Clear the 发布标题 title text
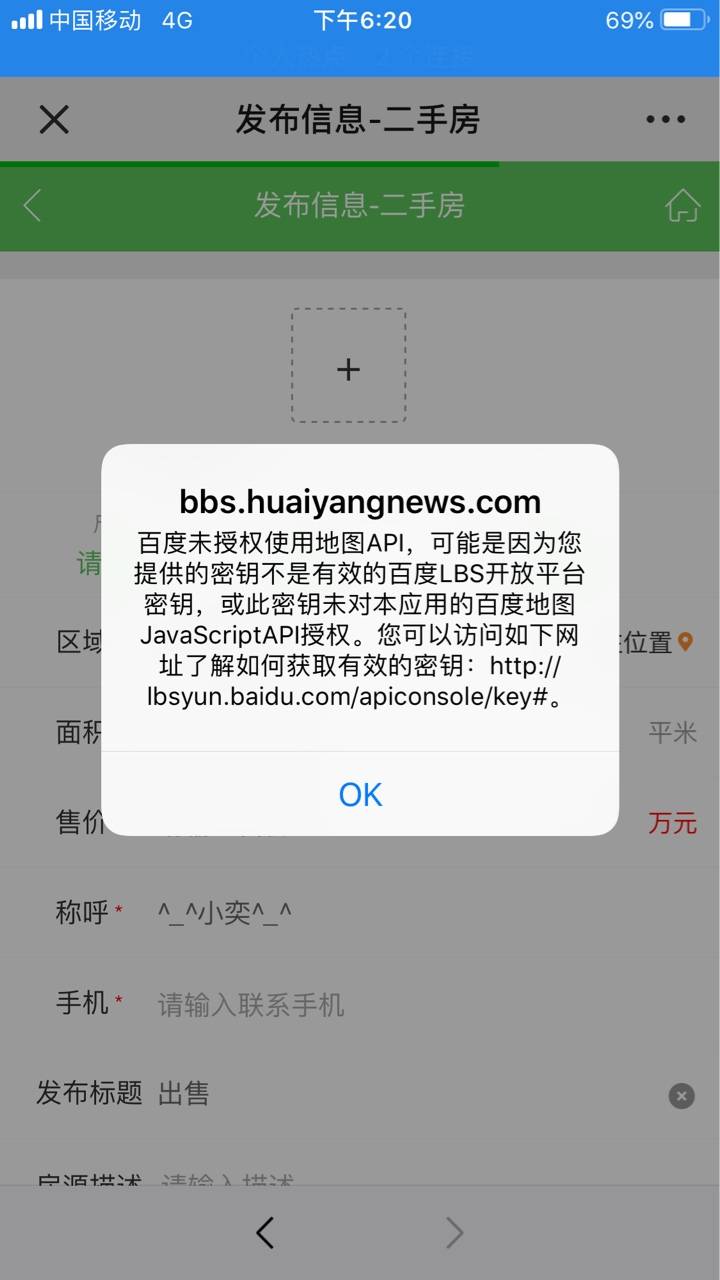 [x=681, y=1096]
